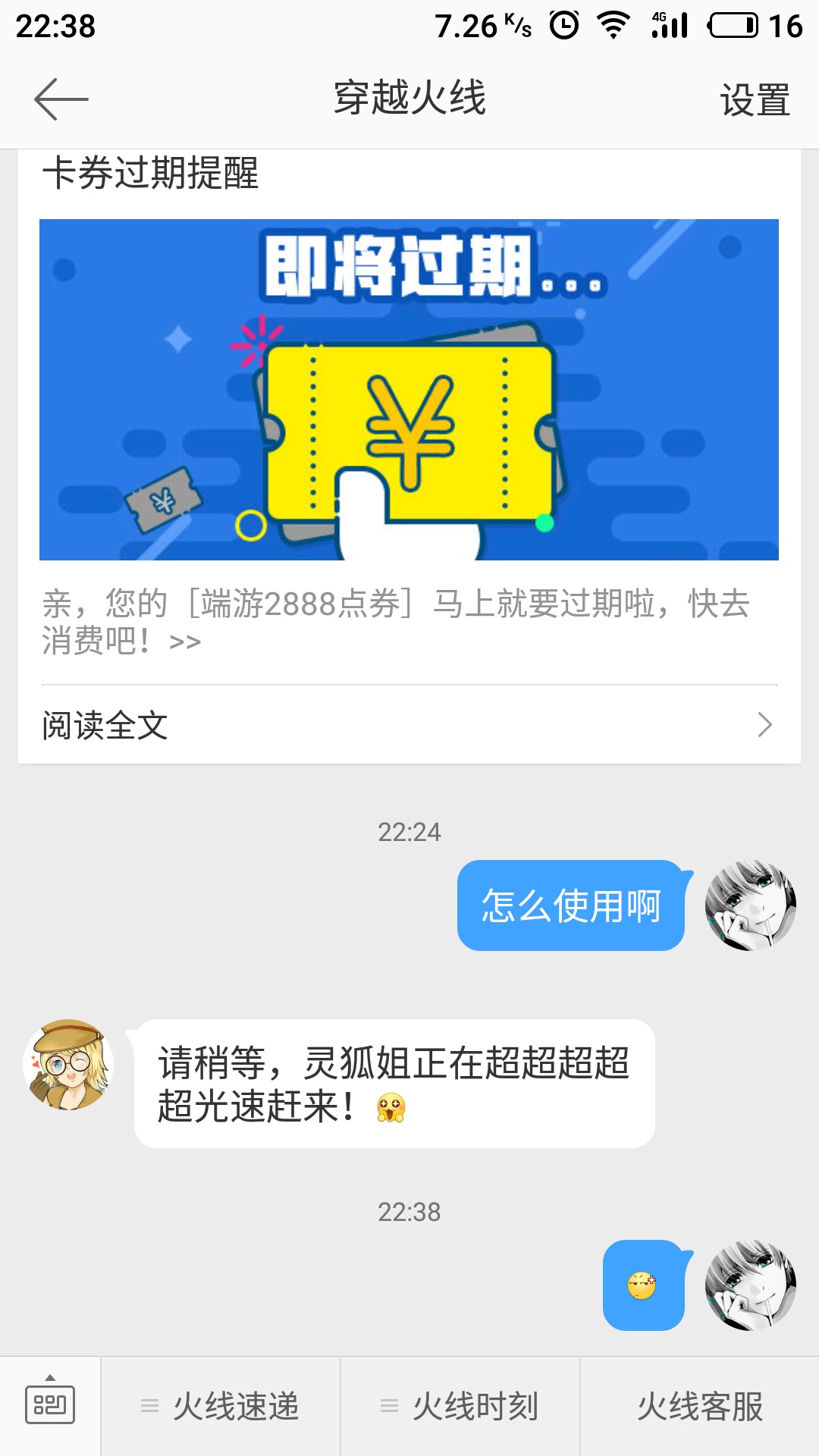Image resolution: width=819 pixels, height=1456 pixels.
Task: Switch to keyboard input with the keyboard icon
Action: coord(50,1405)
